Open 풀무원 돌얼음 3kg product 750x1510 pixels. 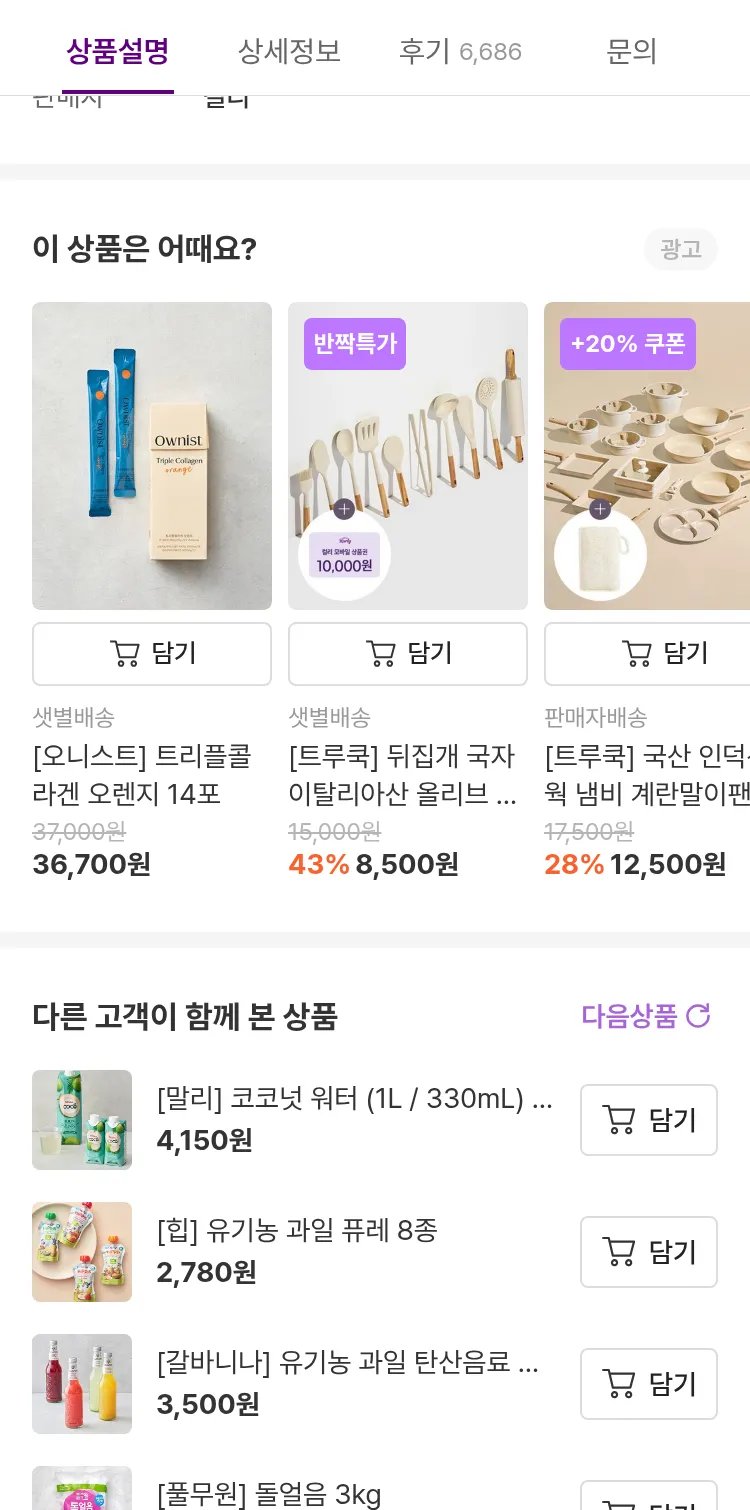click(x=270, y=1494)
